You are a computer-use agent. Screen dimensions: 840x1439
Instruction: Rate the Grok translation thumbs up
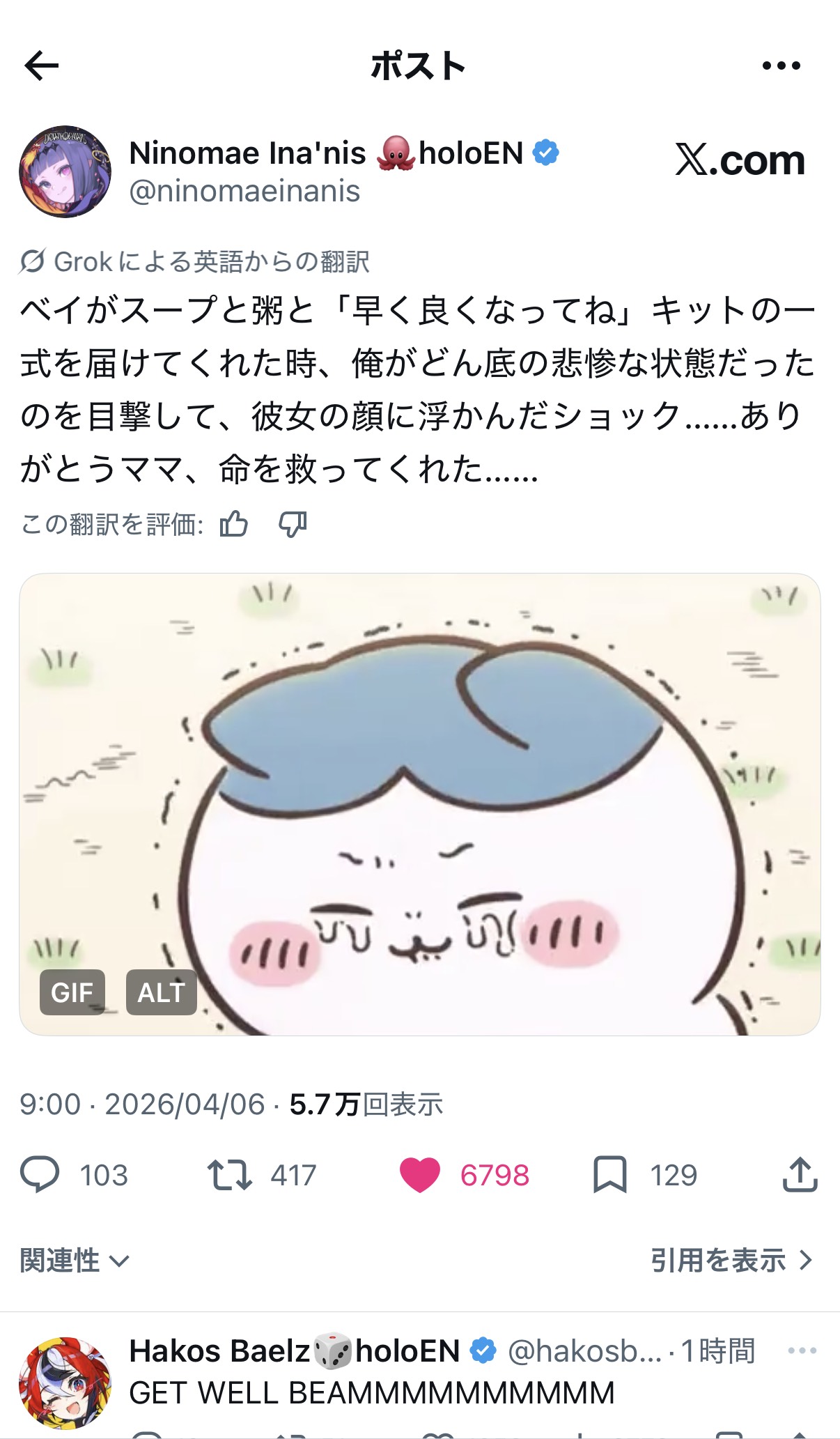pyautogui.click(x=233, y=524)
